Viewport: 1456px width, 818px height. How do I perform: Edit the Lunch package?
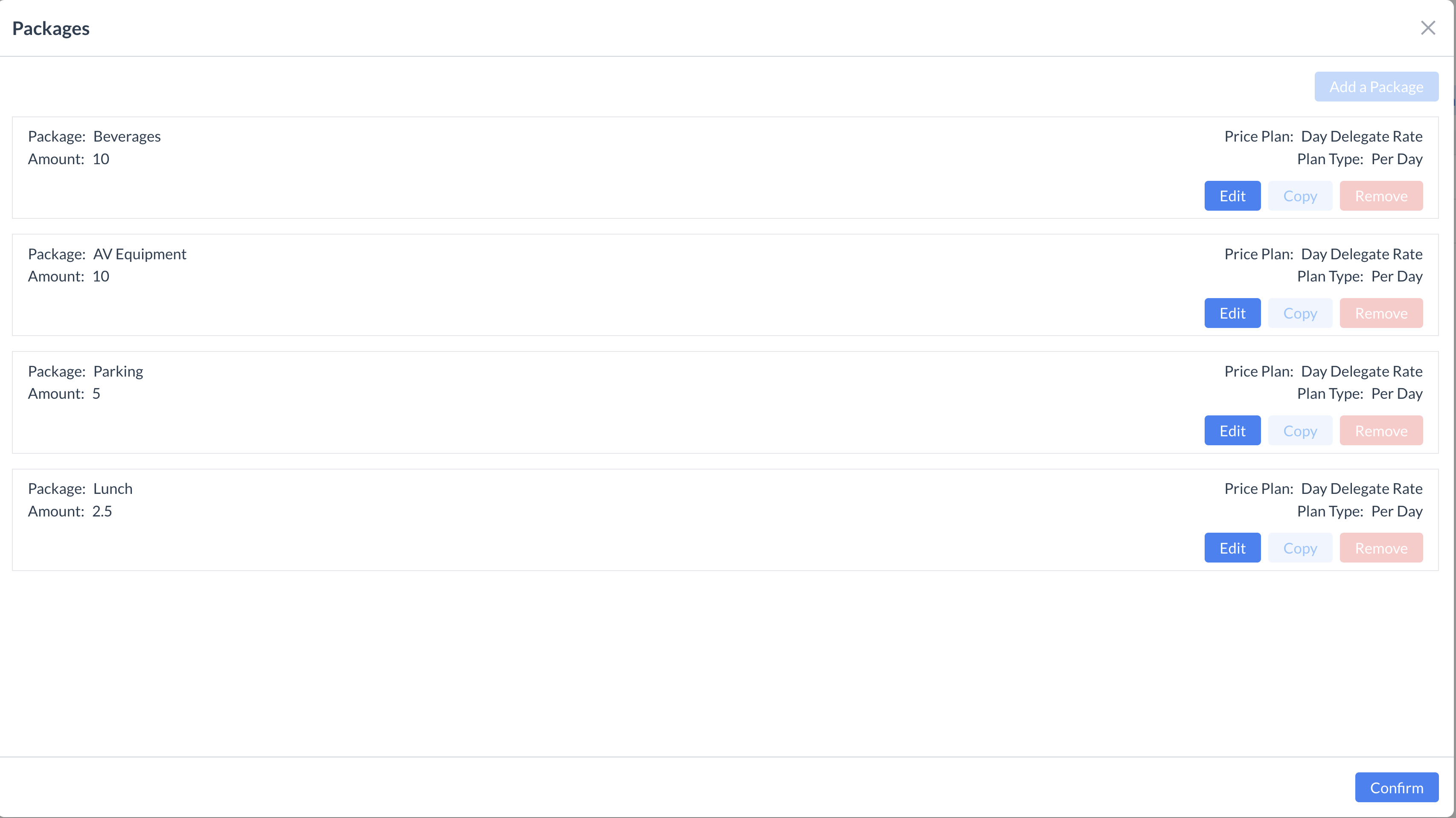tap(1232, 548)
